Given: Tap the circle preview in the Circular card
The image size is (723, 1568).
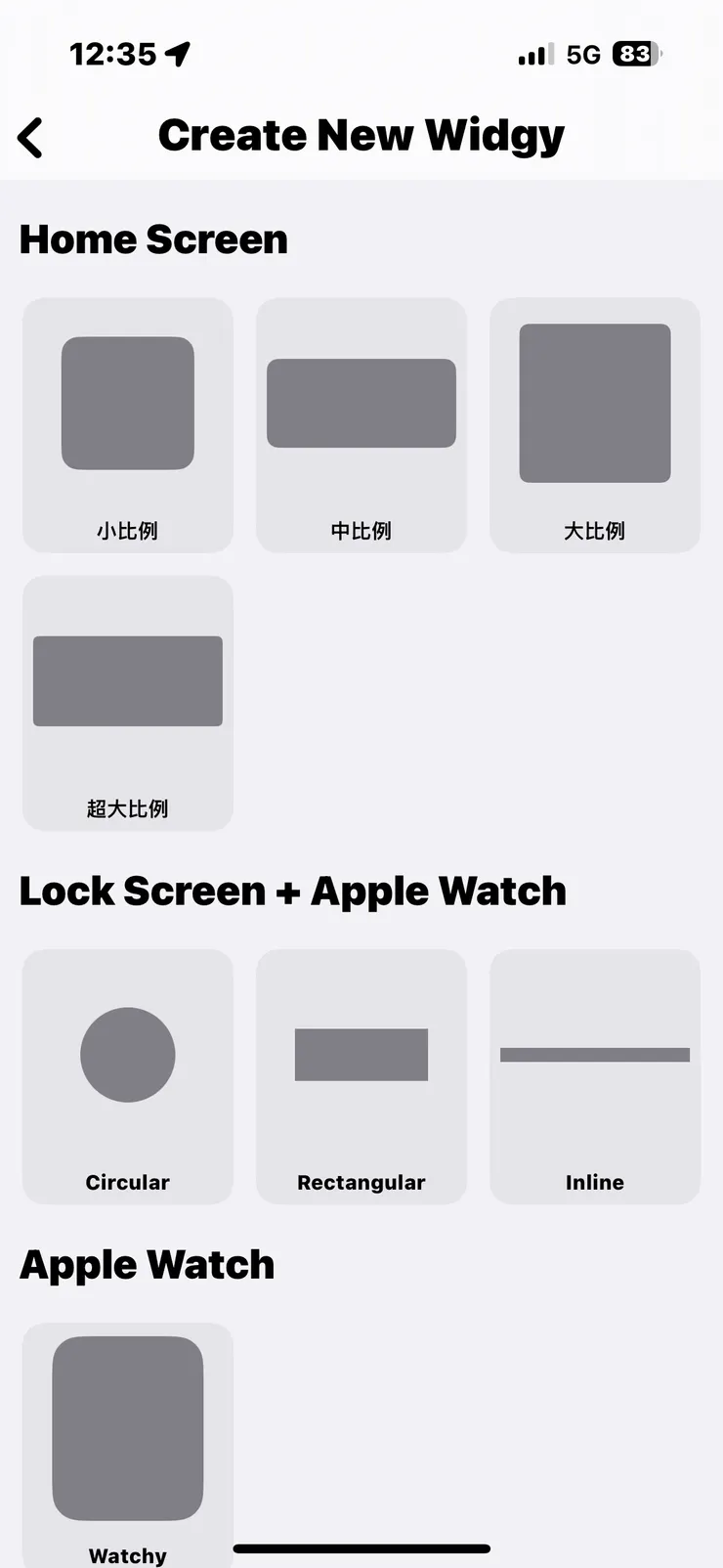Looking at the screenshot, I should tap(127, 1055).
